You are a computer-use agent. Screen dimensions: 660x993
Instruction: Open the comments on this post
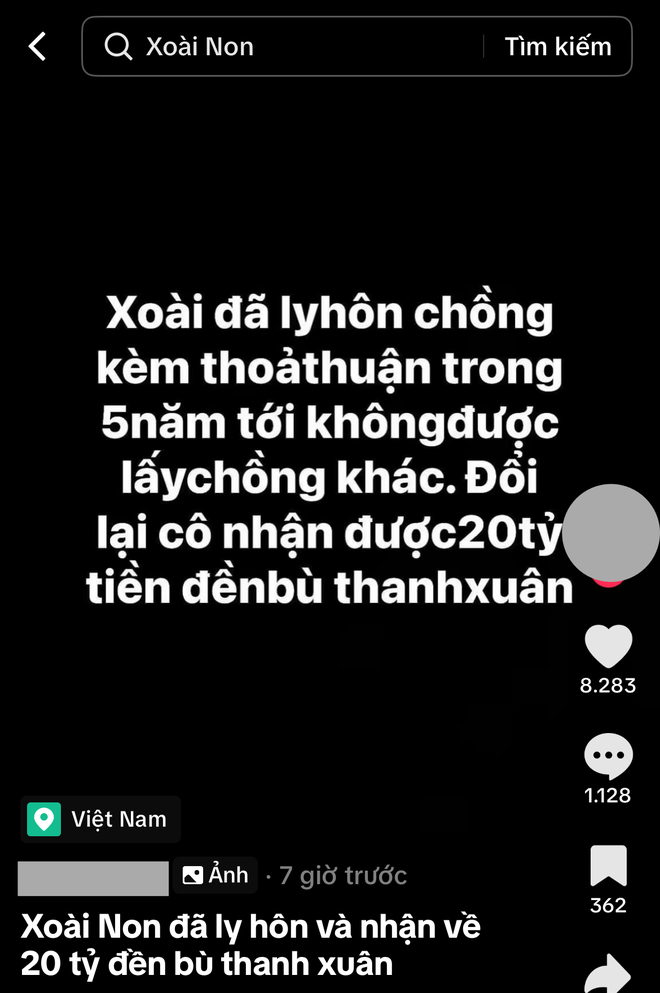[608, 758]
